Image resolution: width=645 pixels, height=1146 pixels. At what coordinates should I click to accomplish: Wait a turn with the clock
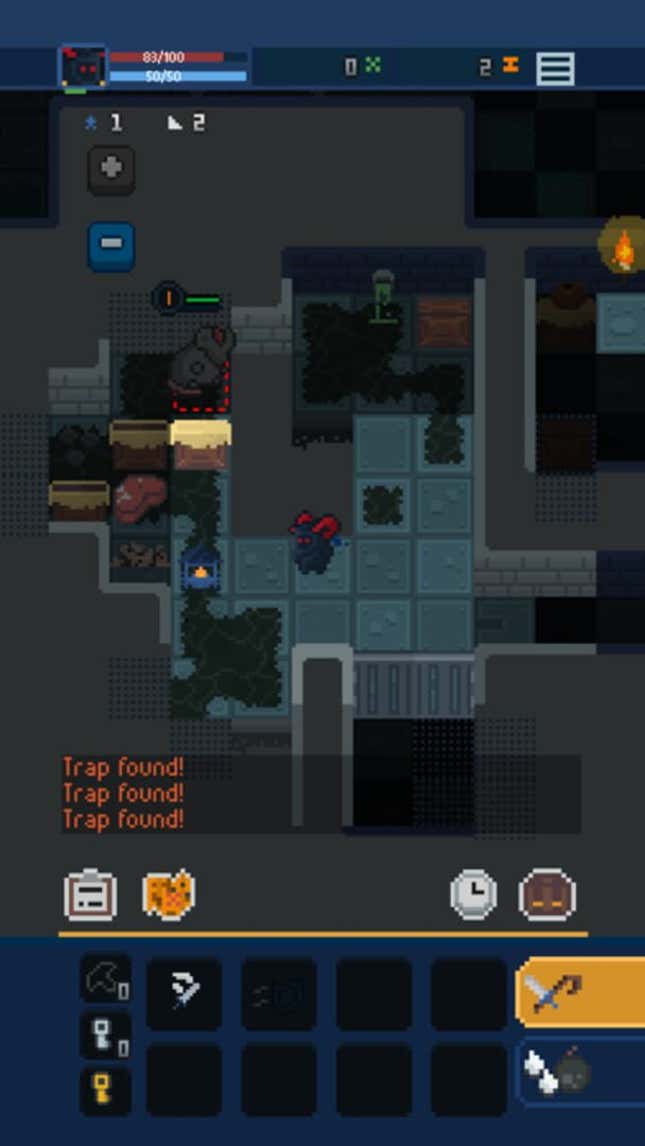[473, 894]
